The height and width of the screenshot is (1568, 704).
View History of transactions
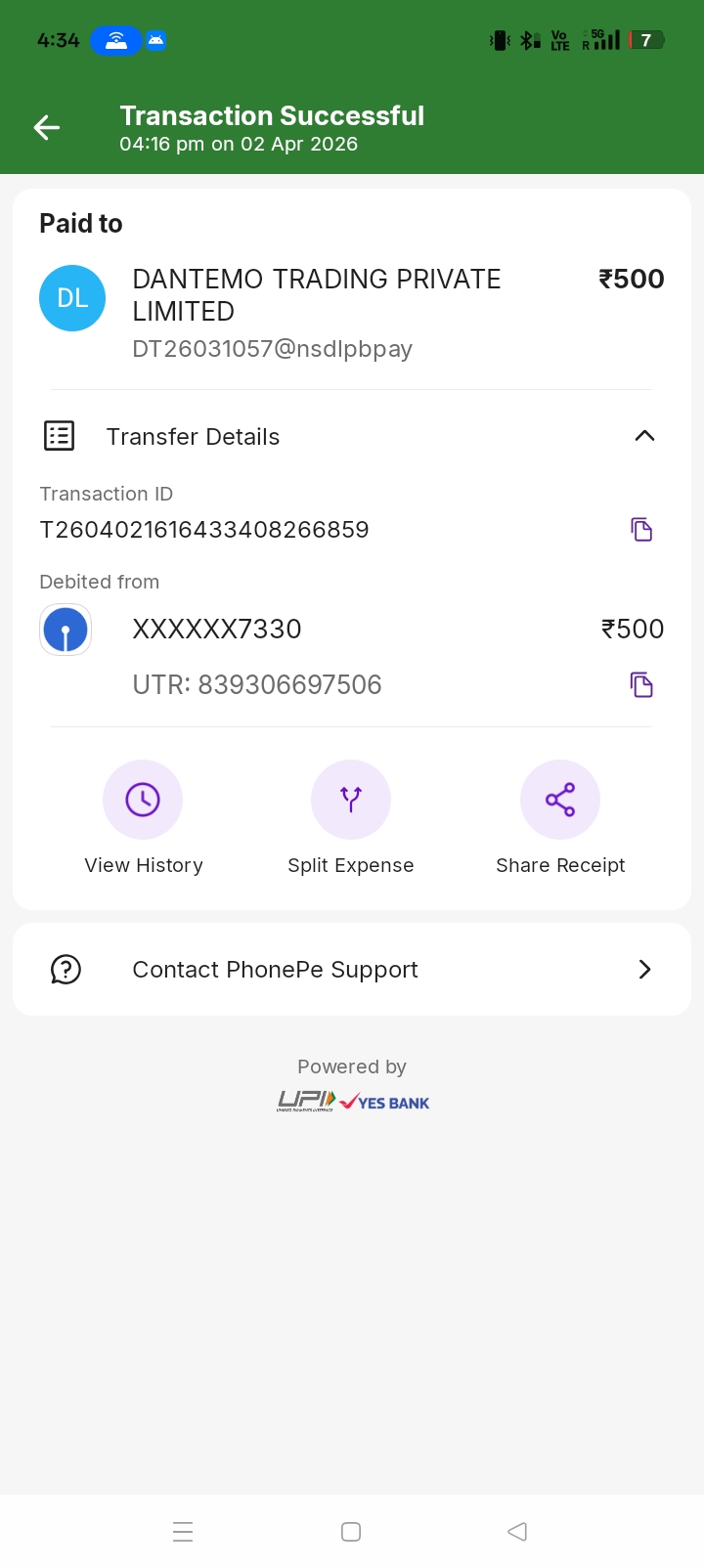143,801
